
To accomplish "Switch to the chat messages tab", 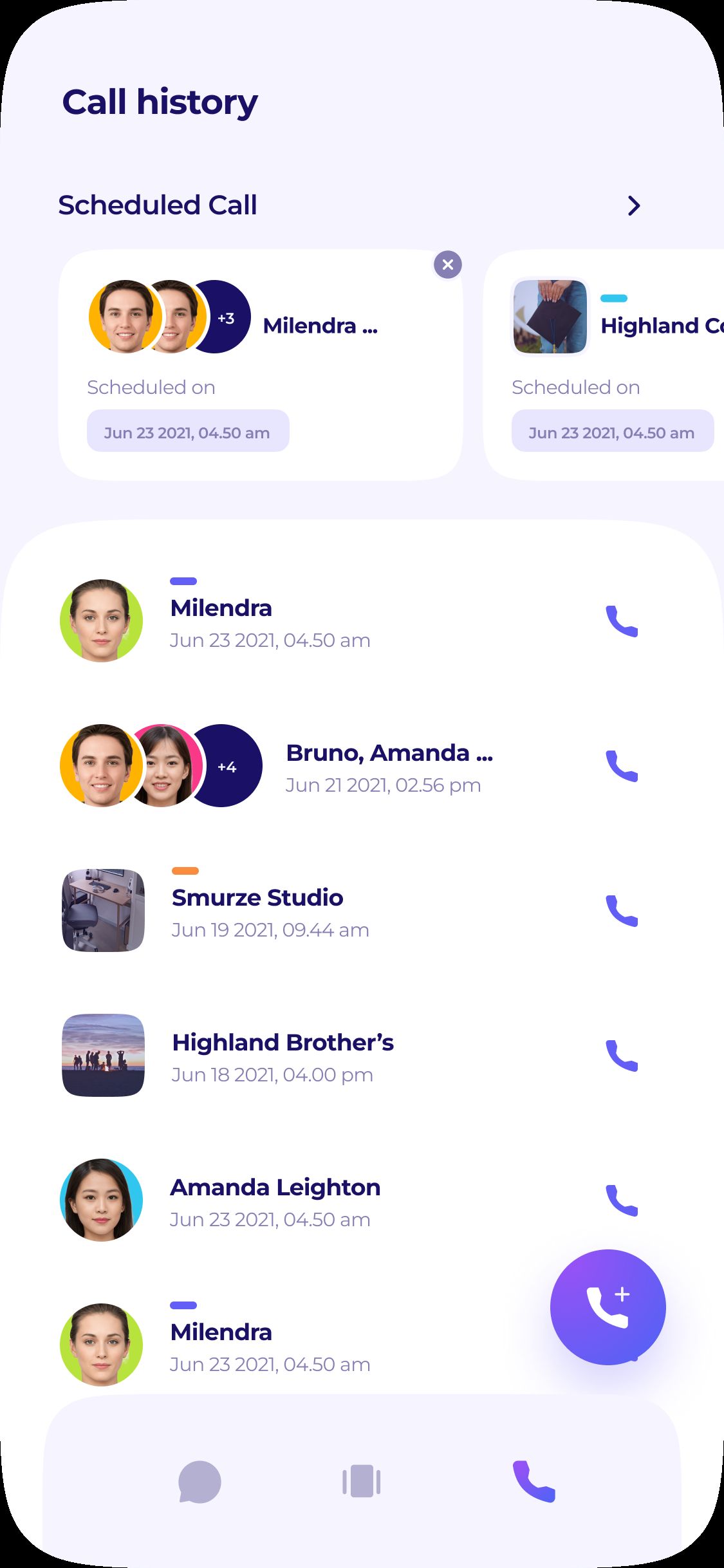I will [x=200, y=1482].
